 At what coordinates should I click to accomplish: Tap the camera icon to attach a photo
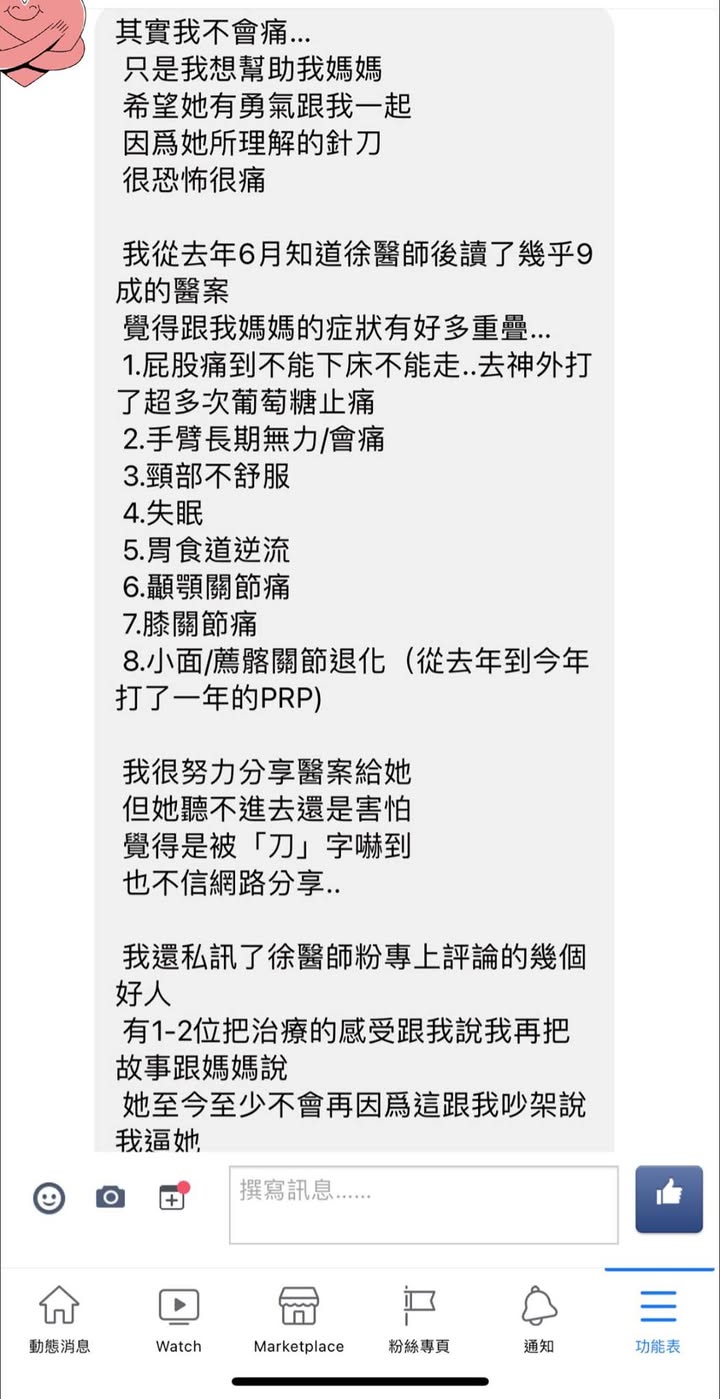110,1197
